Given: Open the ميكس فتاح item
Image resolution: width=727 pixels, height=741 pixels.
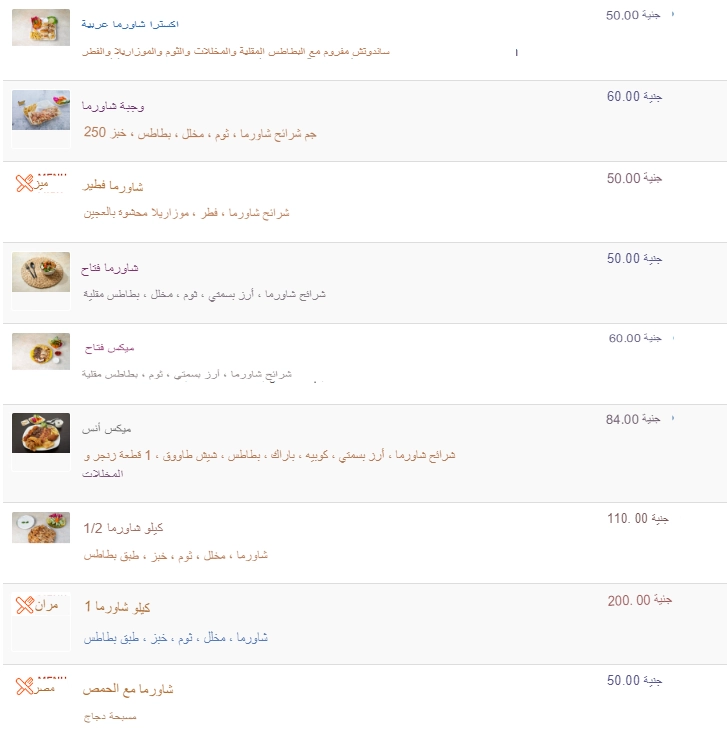Looking at the screenshot, I should (108, 348).
